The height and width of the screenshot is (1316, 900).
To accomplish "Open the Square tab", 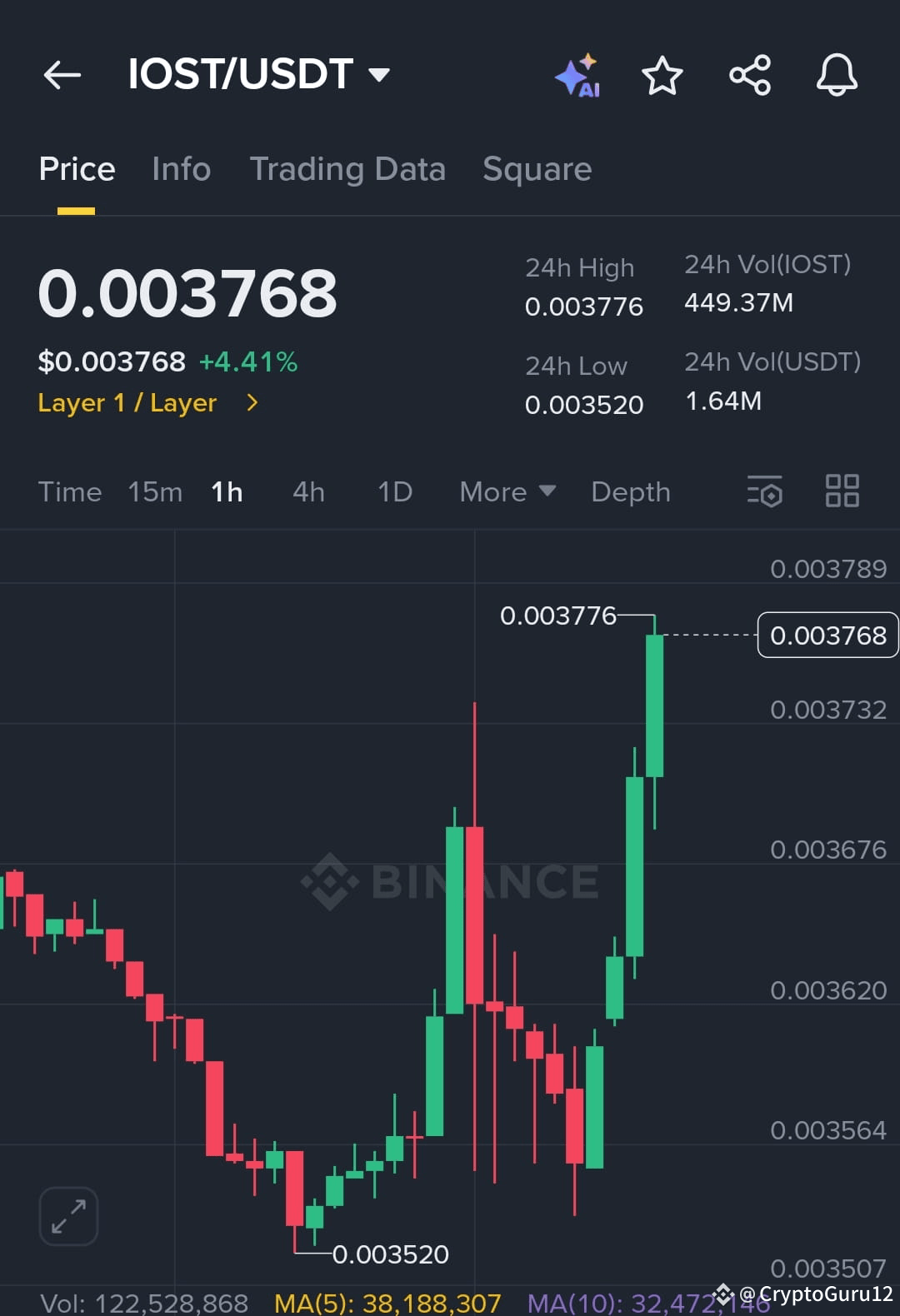I will pyautogui.click(x=537, y=168).
